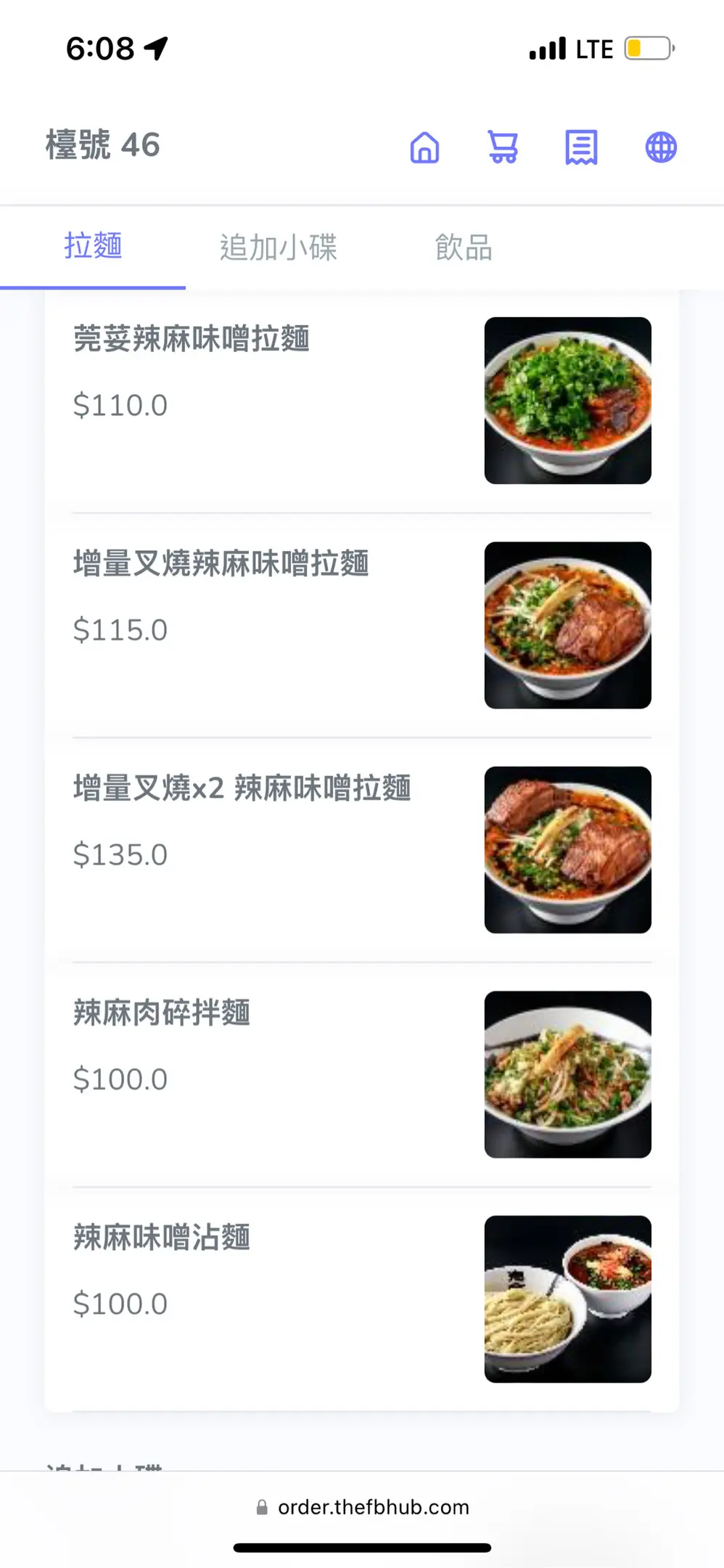The image size is (724, 1568).
Task: Open 芫荽辣麻味噌拉麵 item
Action: (x=361, y=401)
